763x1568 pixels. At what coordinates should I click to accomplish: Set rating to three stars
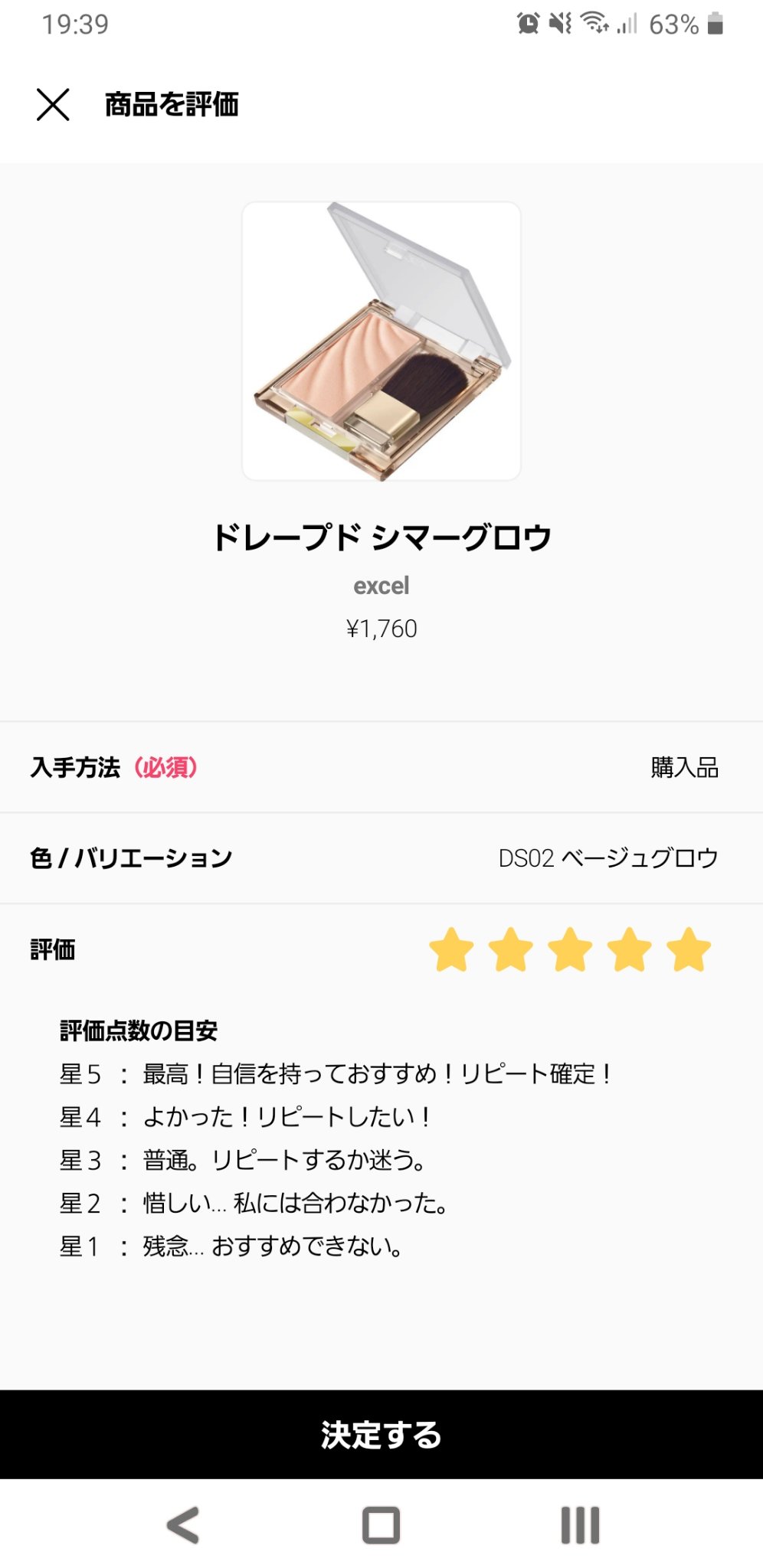tap(570, 949)
